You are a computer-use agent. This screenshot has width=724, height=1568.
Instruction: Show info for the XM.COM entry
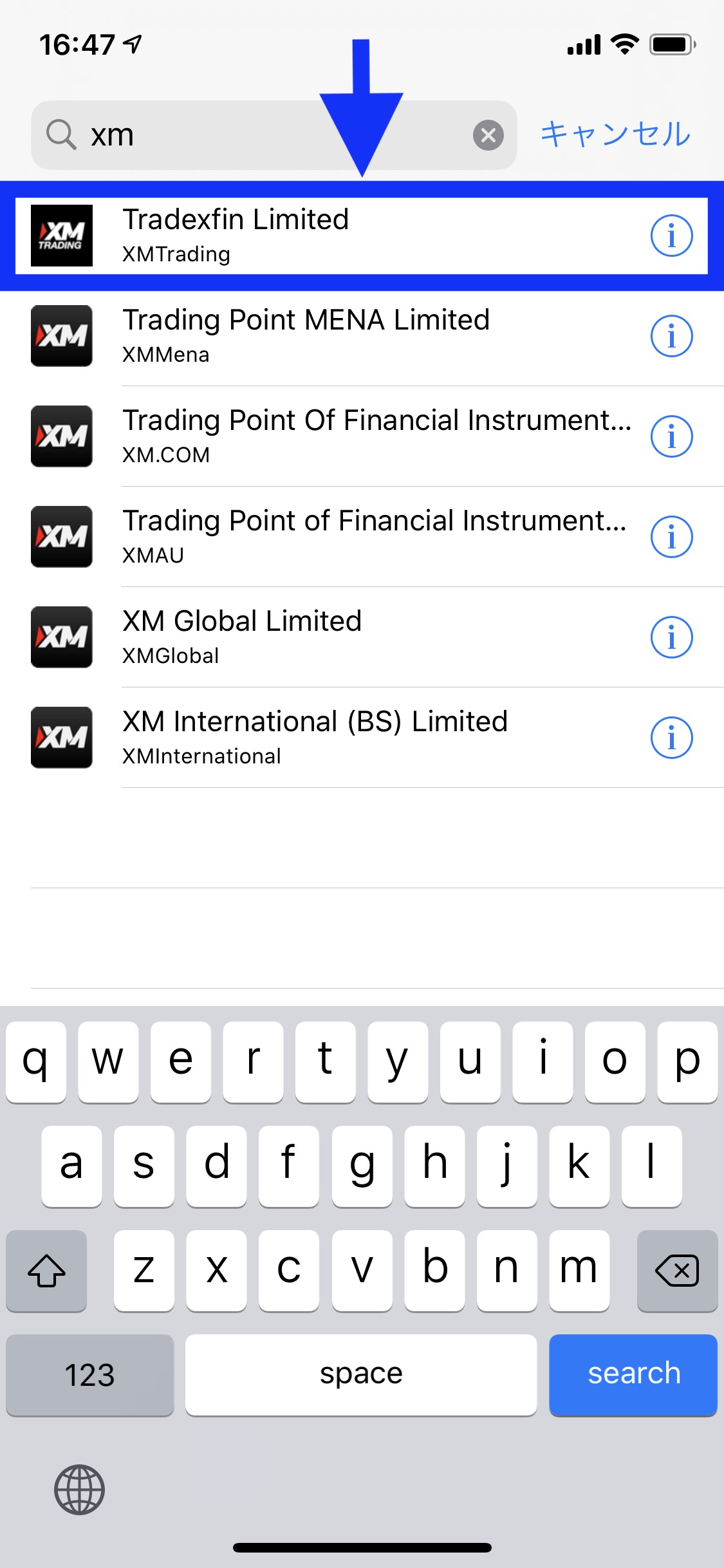pos(671,436)
